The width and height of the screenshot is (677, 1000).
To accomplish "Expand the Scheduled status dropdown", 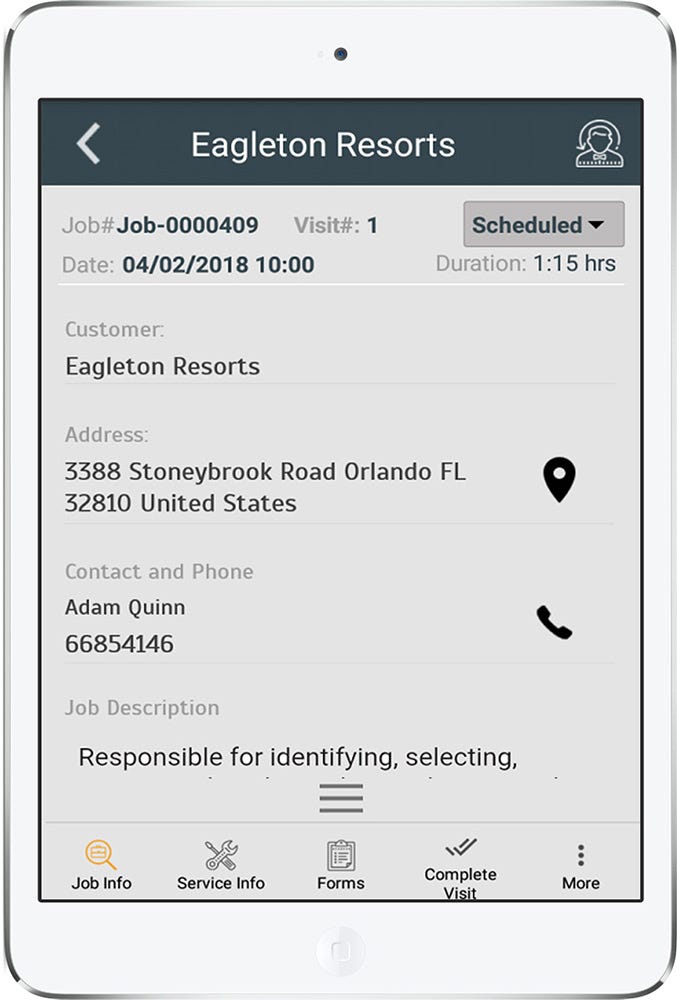I will click(x=543, y=225).
